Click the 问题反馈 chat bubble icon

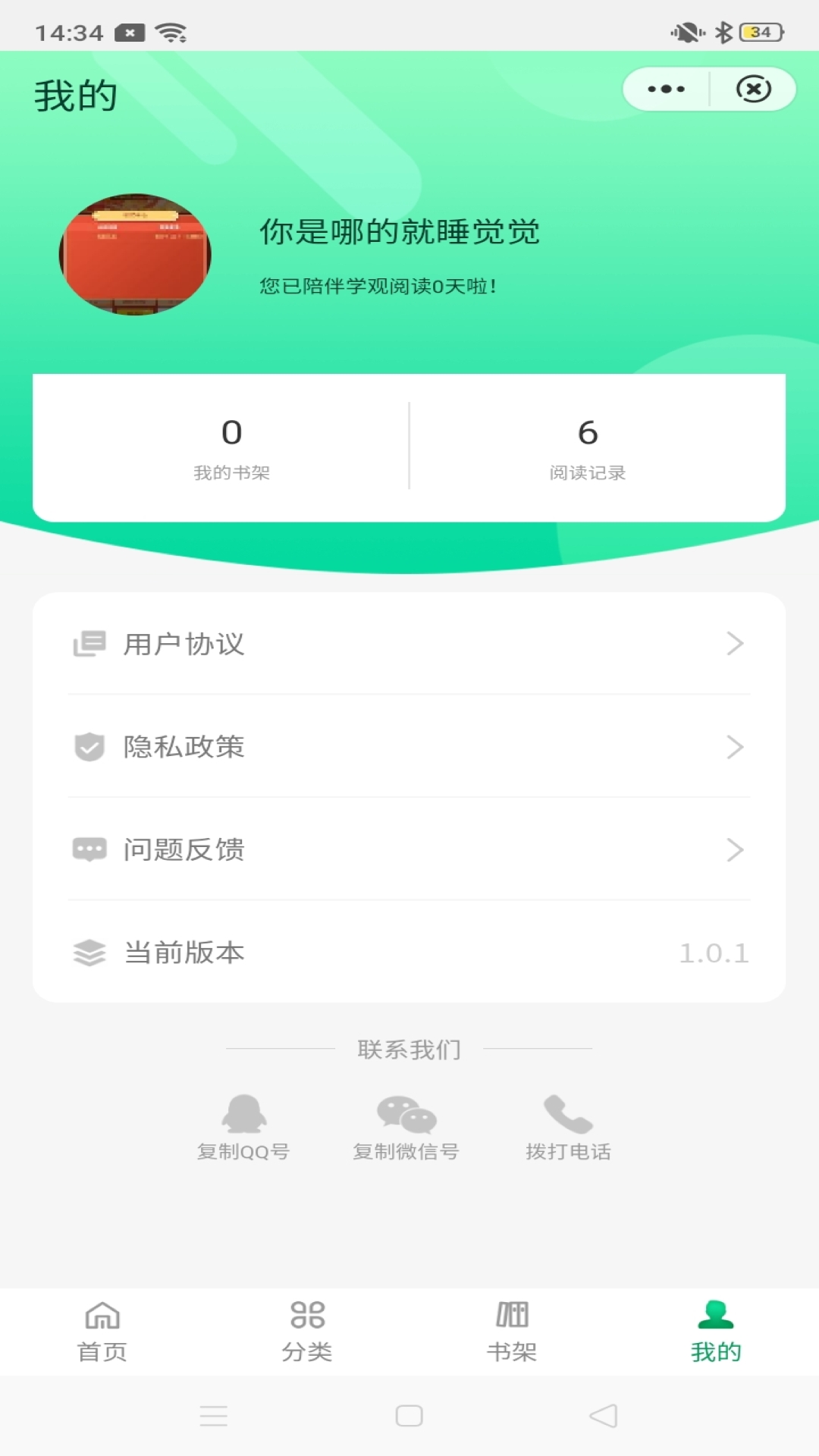[89, 849]
